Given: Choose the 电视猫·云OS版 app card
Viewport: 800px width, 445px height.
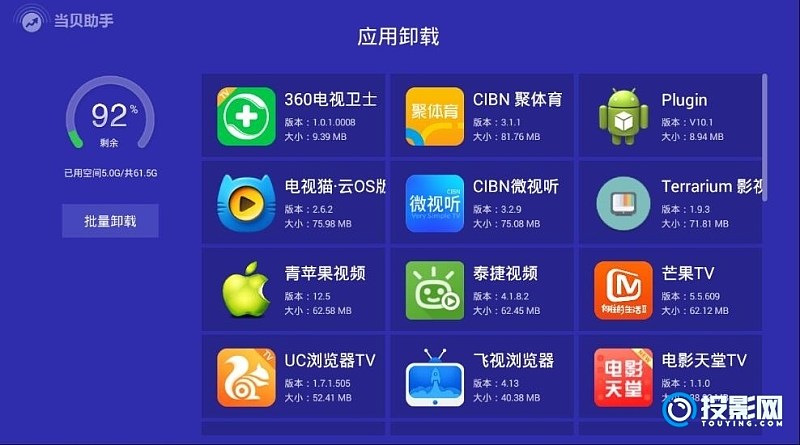Looking at the screenshot, I should click(293, 203).
